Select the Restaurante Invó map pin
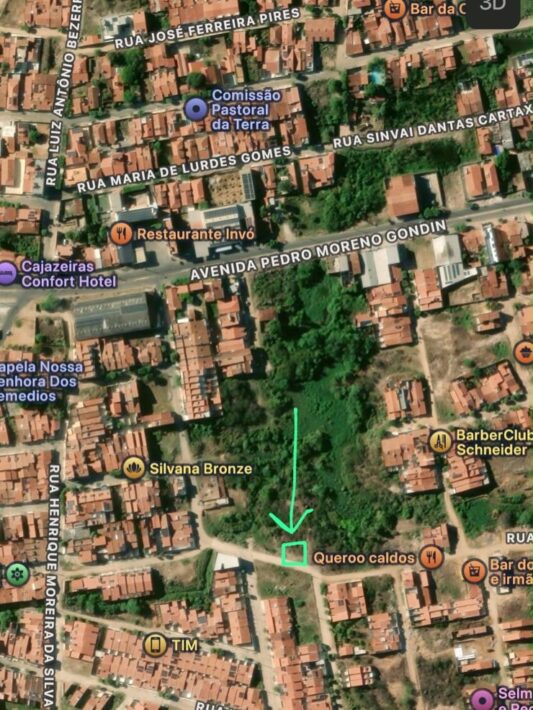Image resolution: width=533 pixels, height=710 pixels. click(x=121, y=234)
